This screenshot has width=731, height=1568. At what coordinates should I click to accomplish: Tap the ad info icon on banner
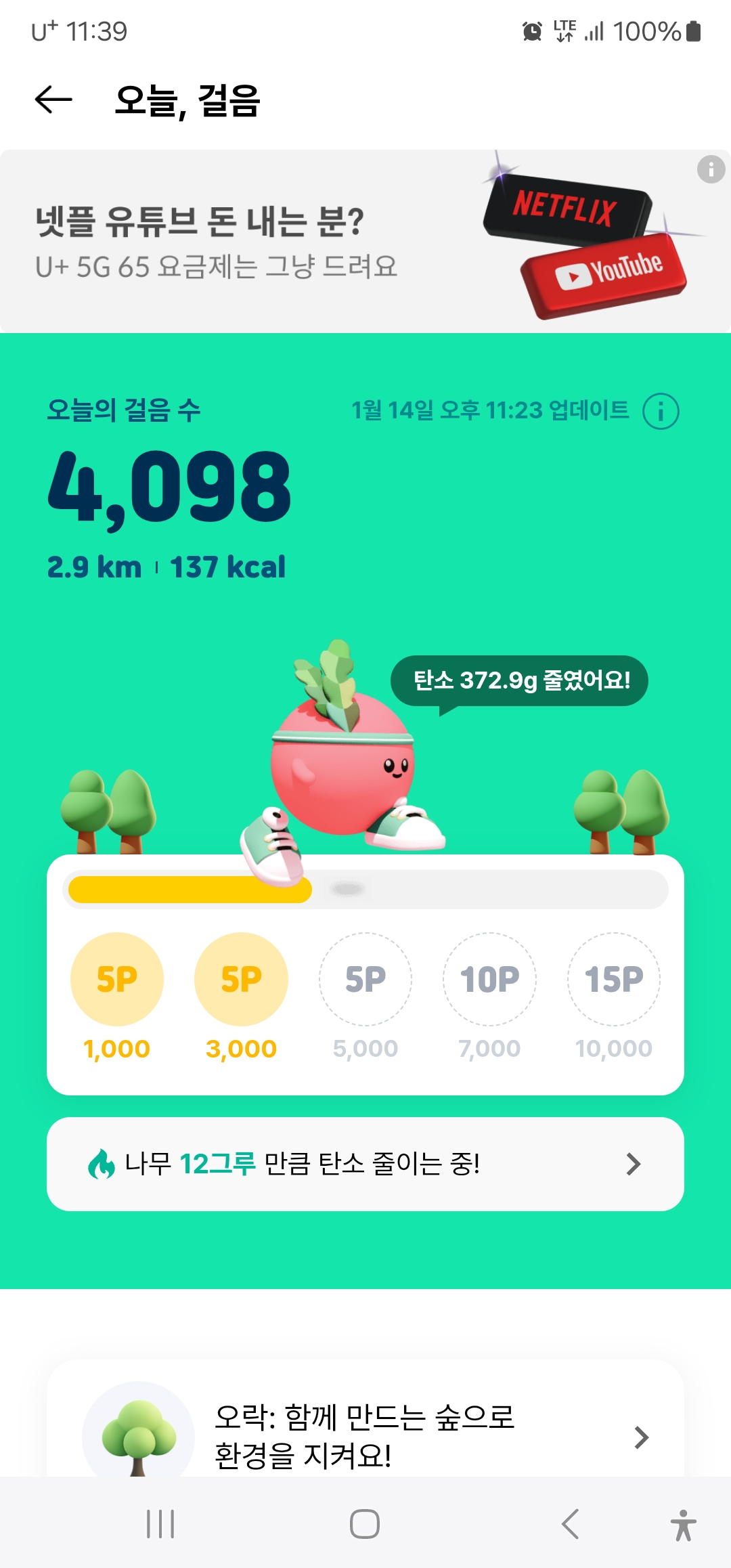(x=711, y=169)
